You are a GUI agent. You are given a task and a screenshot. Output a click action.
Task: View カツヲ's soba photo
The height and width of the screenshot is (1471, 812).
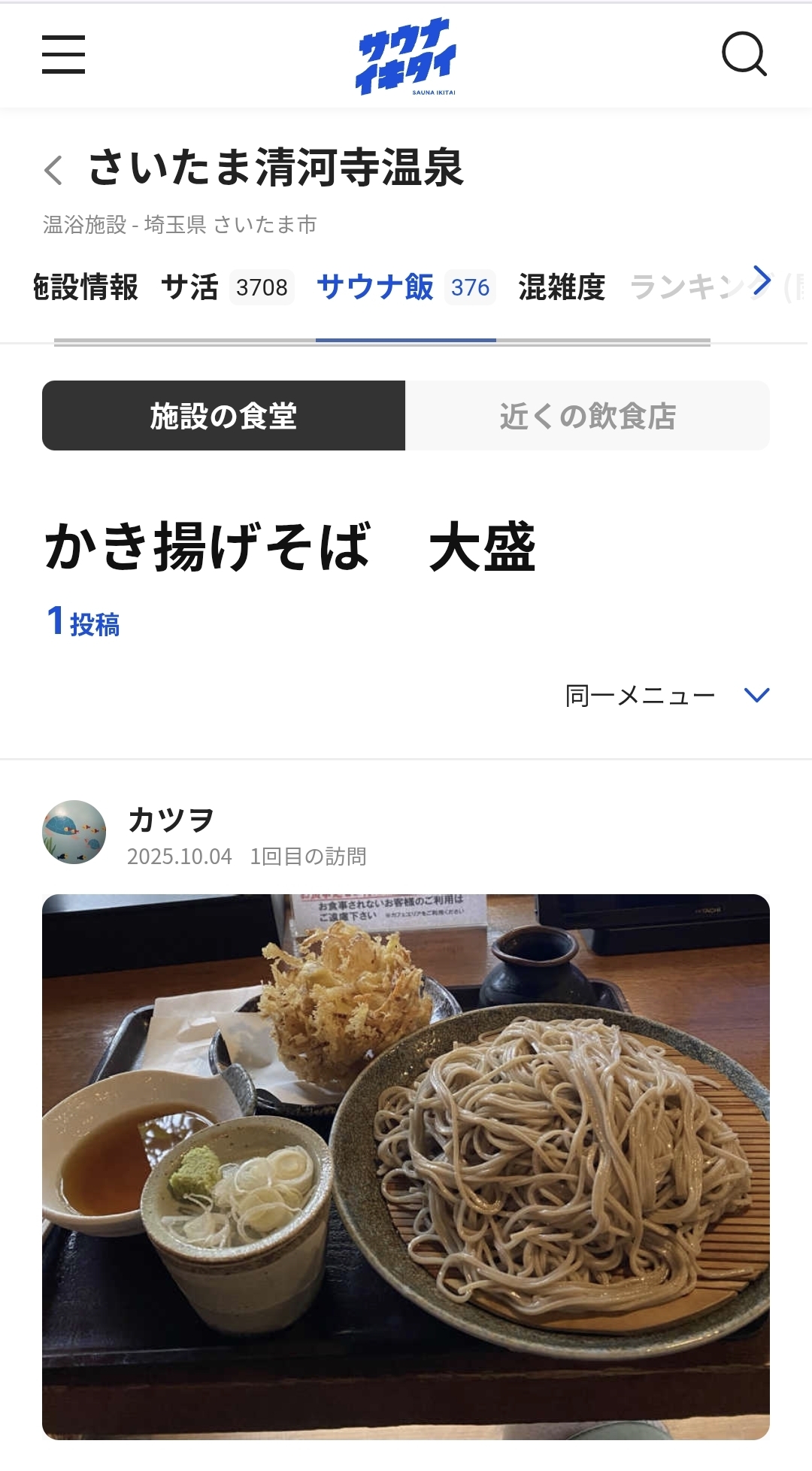pos(406,1166)
